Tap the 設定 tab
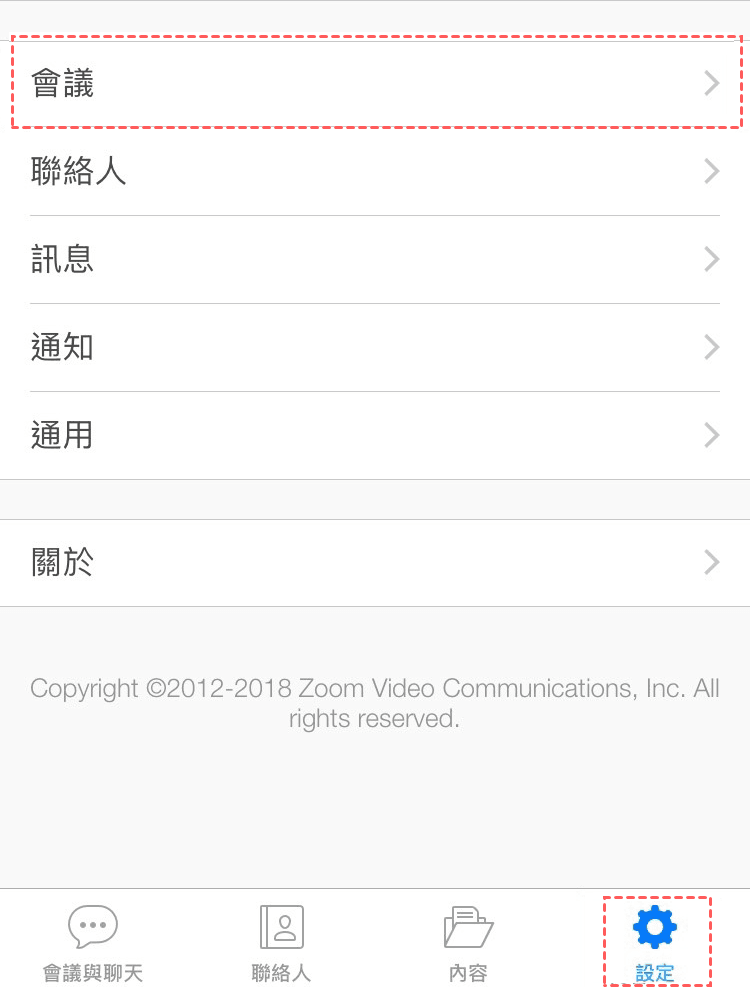750x987 pixels. coord(656,942)
